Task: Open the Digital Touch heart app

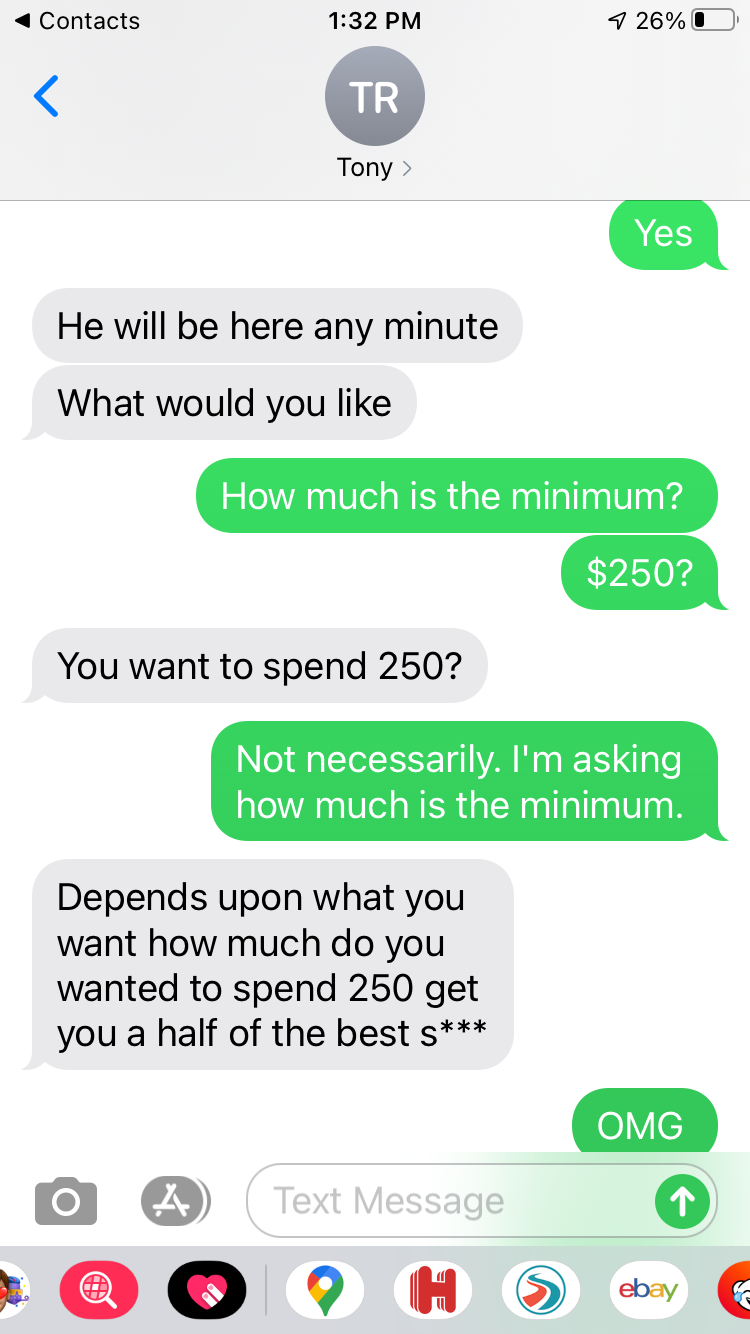Action: click(207, 1290)
